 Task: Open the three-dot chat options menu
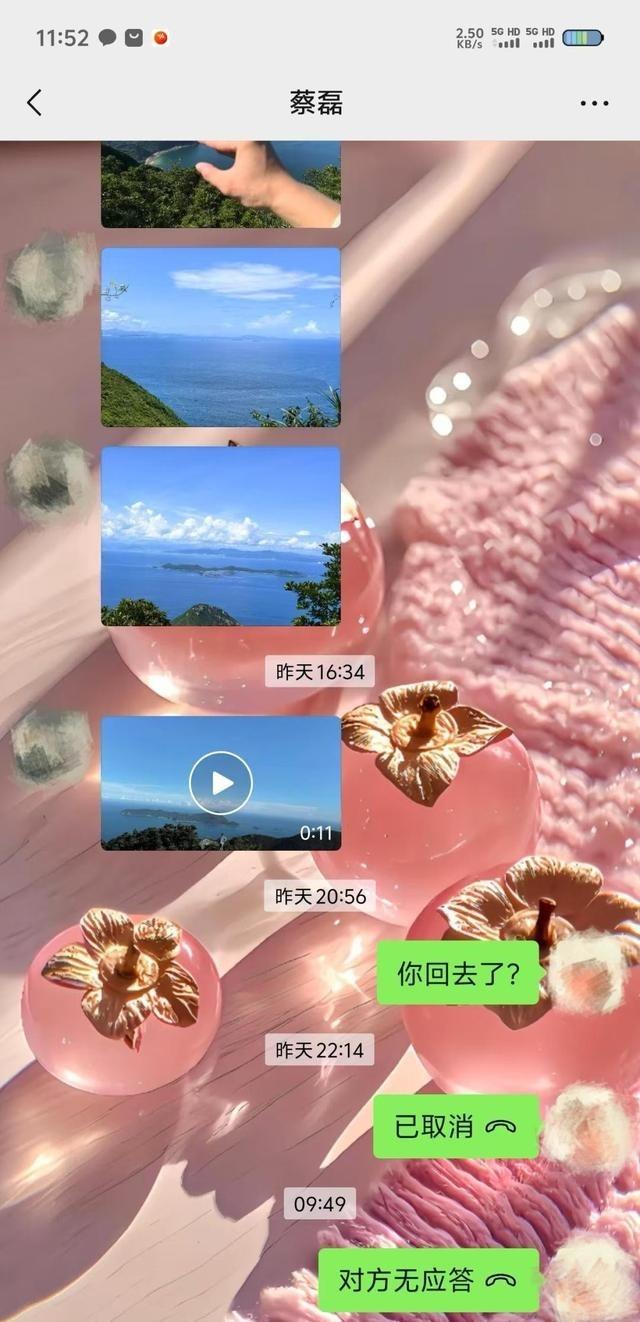point(594,103)
